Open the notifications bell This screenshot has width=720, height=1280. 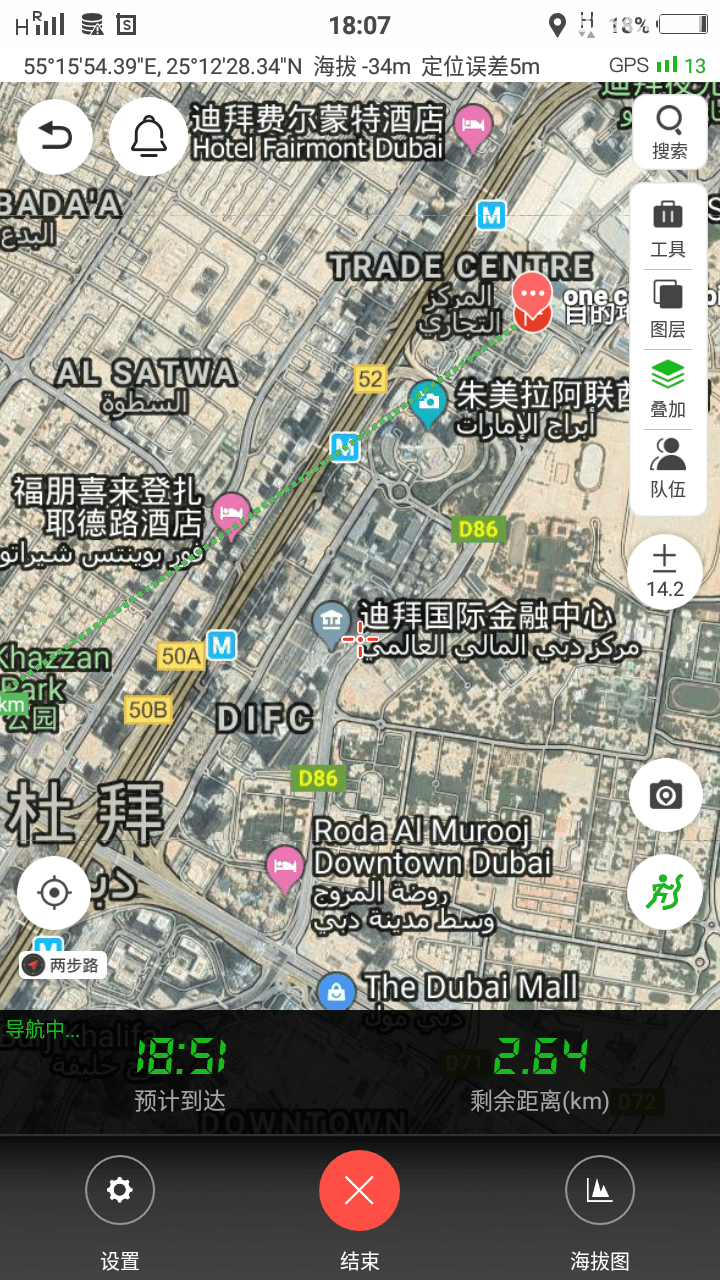point(148,137)
